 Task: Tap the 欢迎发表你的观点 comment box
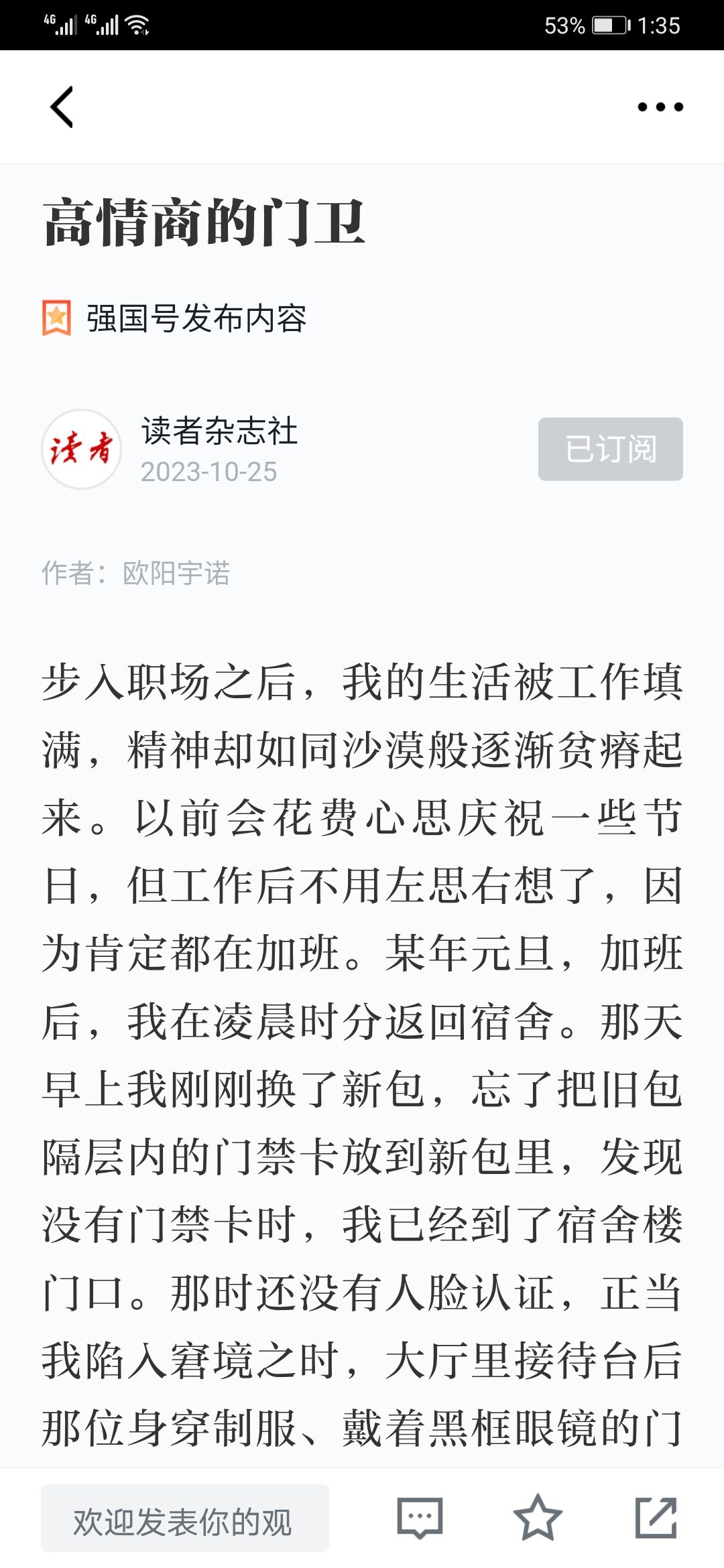(185, 1518)
